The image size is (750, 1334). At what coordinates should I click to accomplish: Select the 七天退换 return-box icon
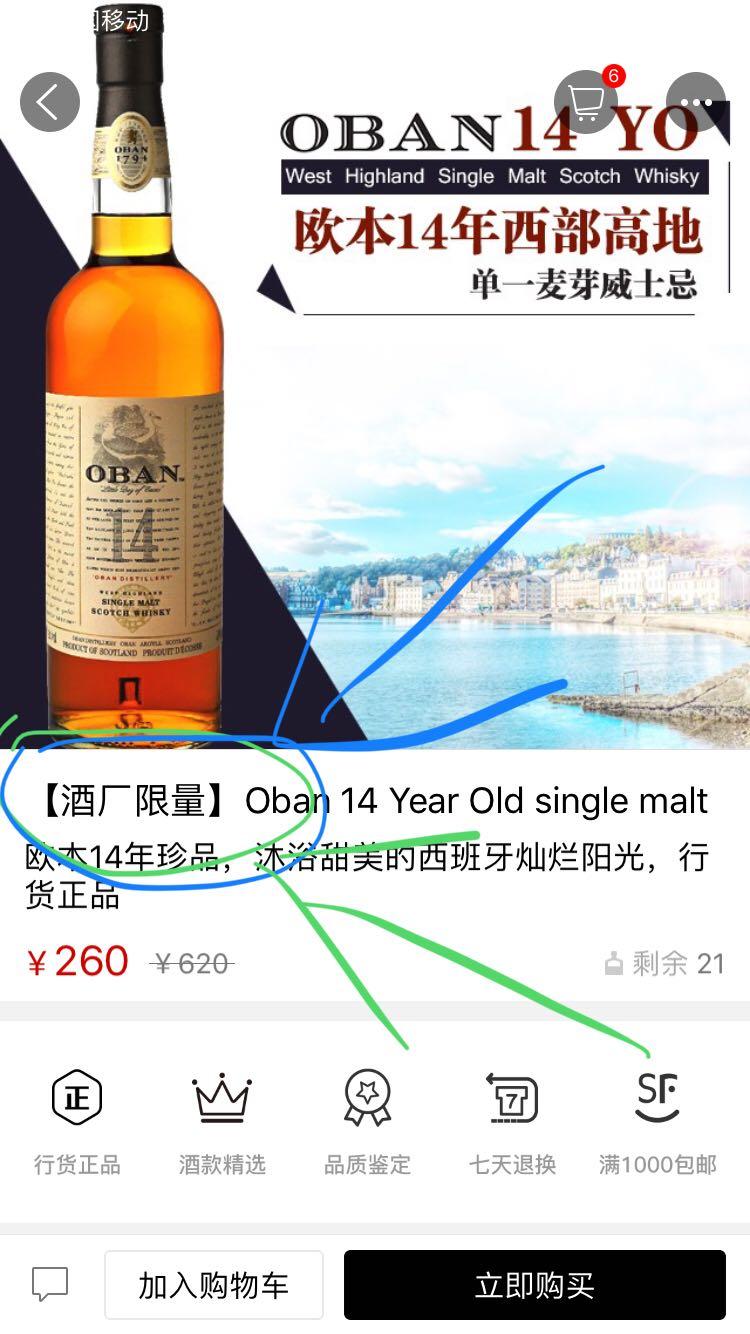point(512,1097)
